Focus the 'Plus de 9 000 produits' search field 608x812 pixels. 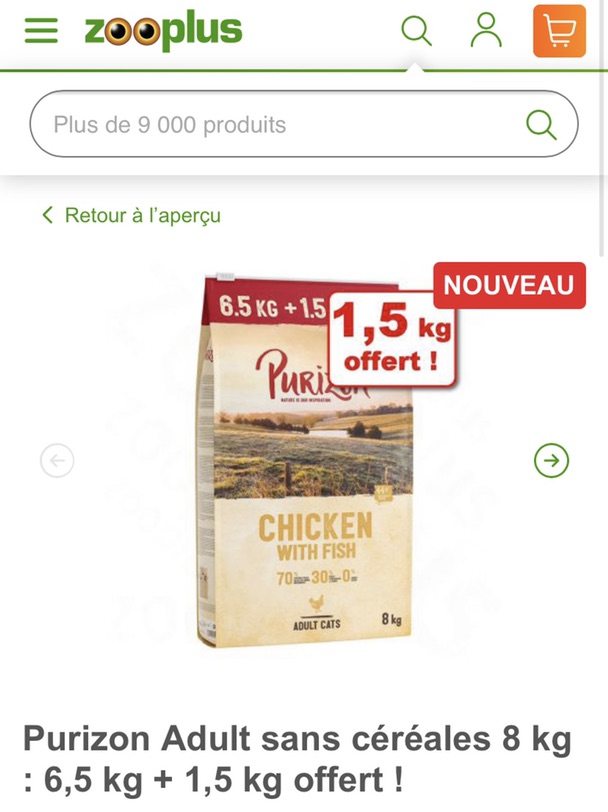click(270, 125)
